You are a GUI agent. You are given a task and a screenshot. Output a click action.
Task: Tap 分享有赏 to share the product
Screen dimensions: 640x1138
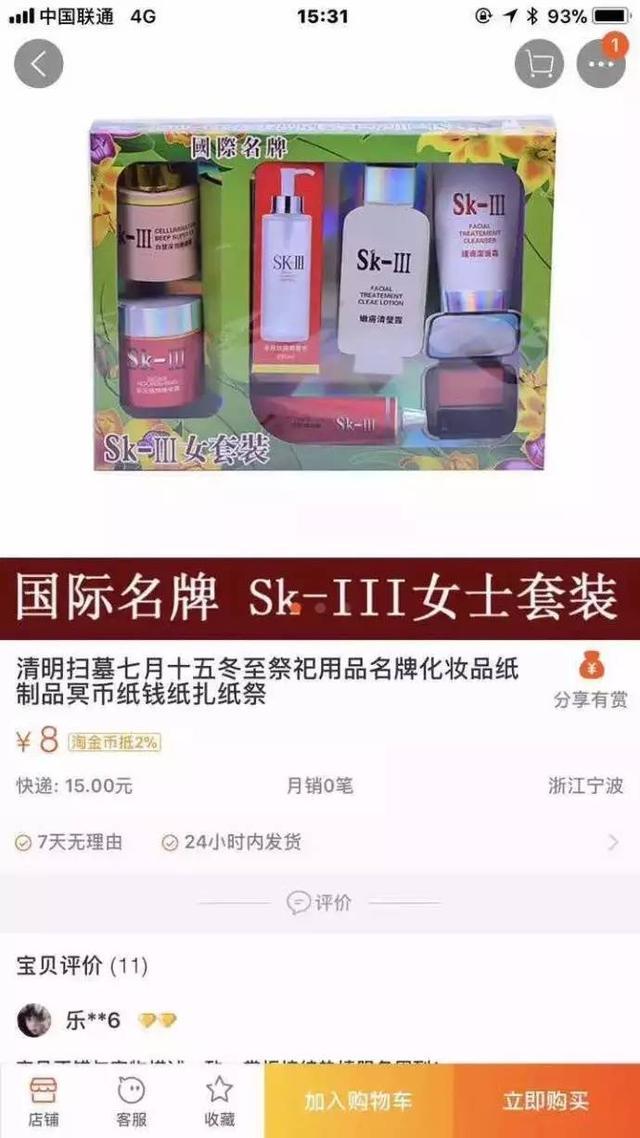pos(590,681)
